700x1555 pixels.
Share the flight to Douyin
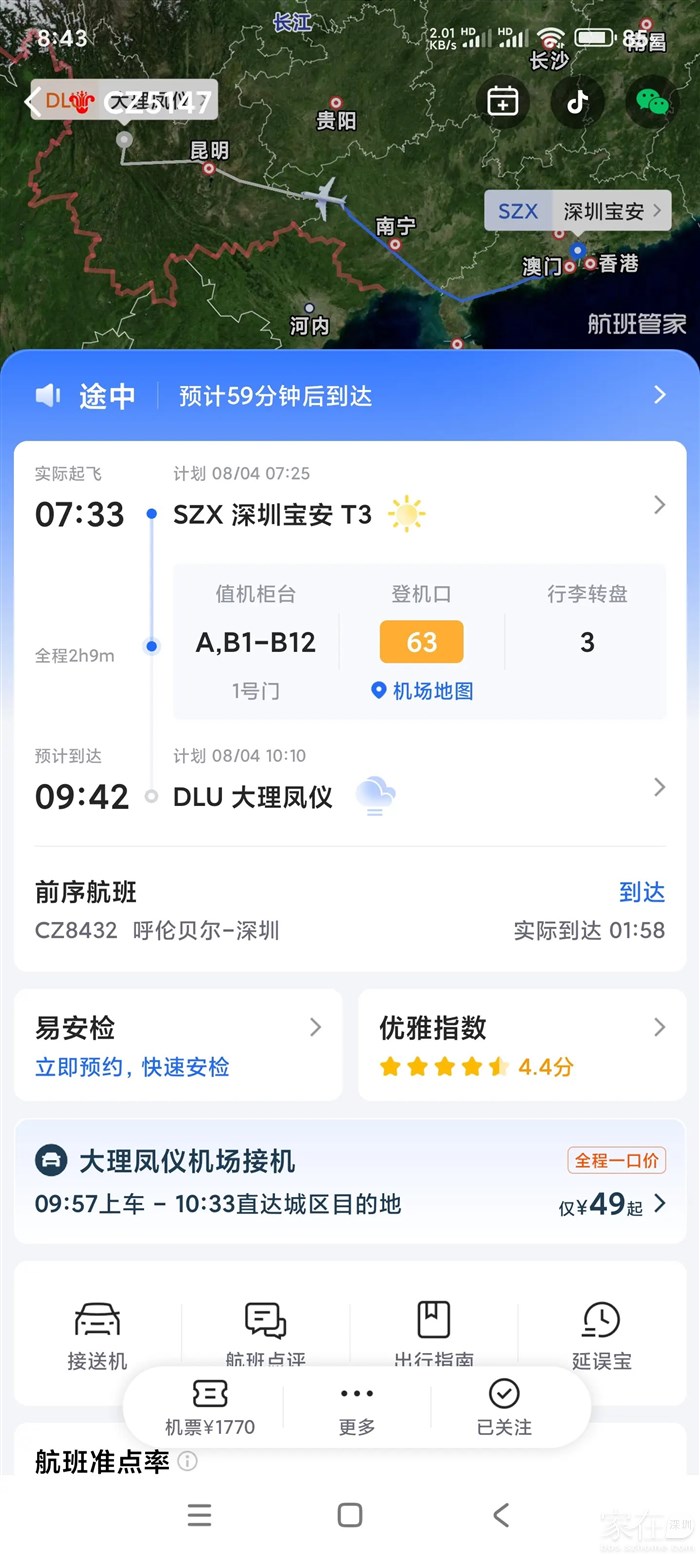pyautogui.click(x=577, y=101)
